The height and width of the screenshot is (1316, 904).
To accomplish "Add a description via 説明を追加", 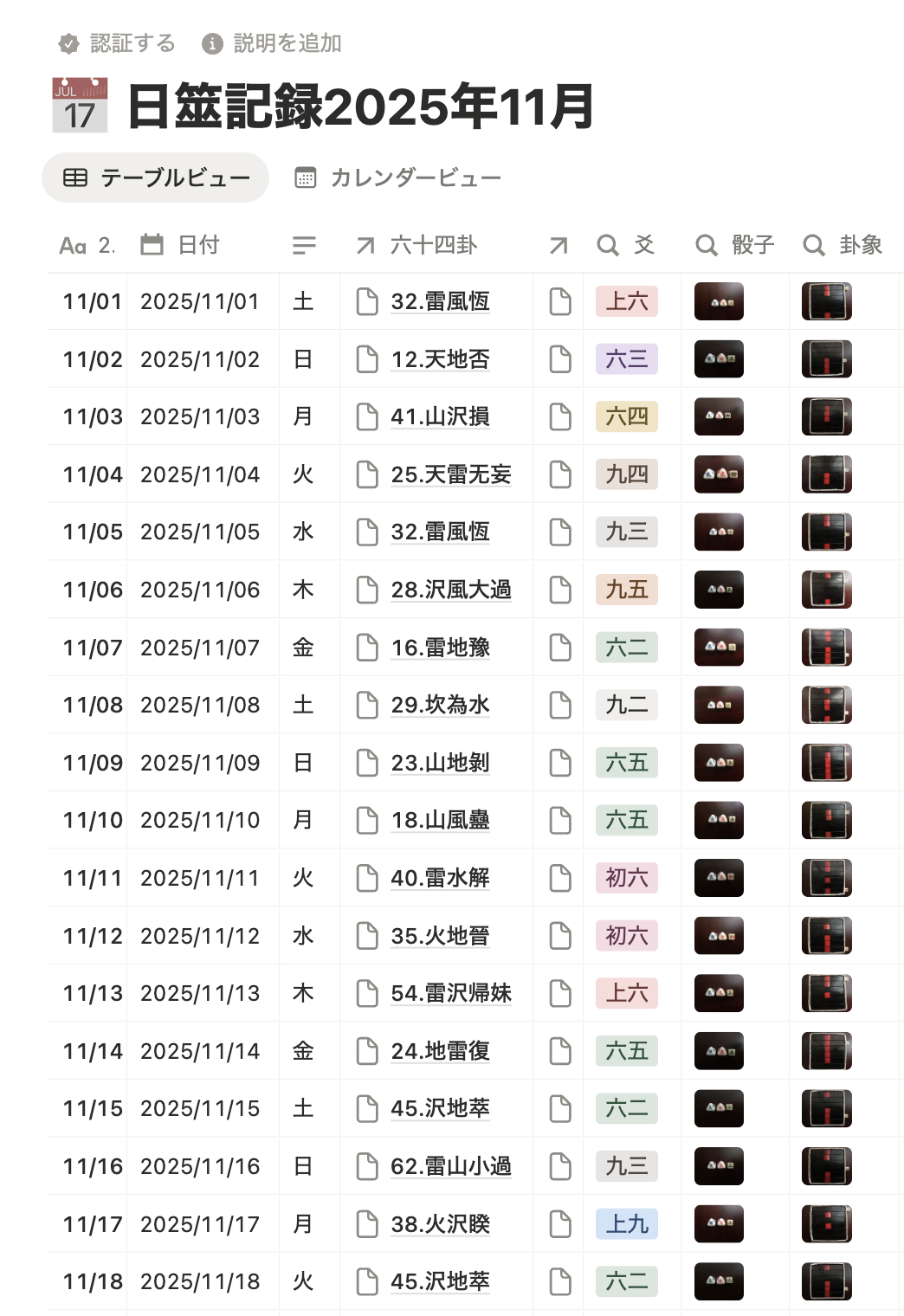I will pos(272,43).
